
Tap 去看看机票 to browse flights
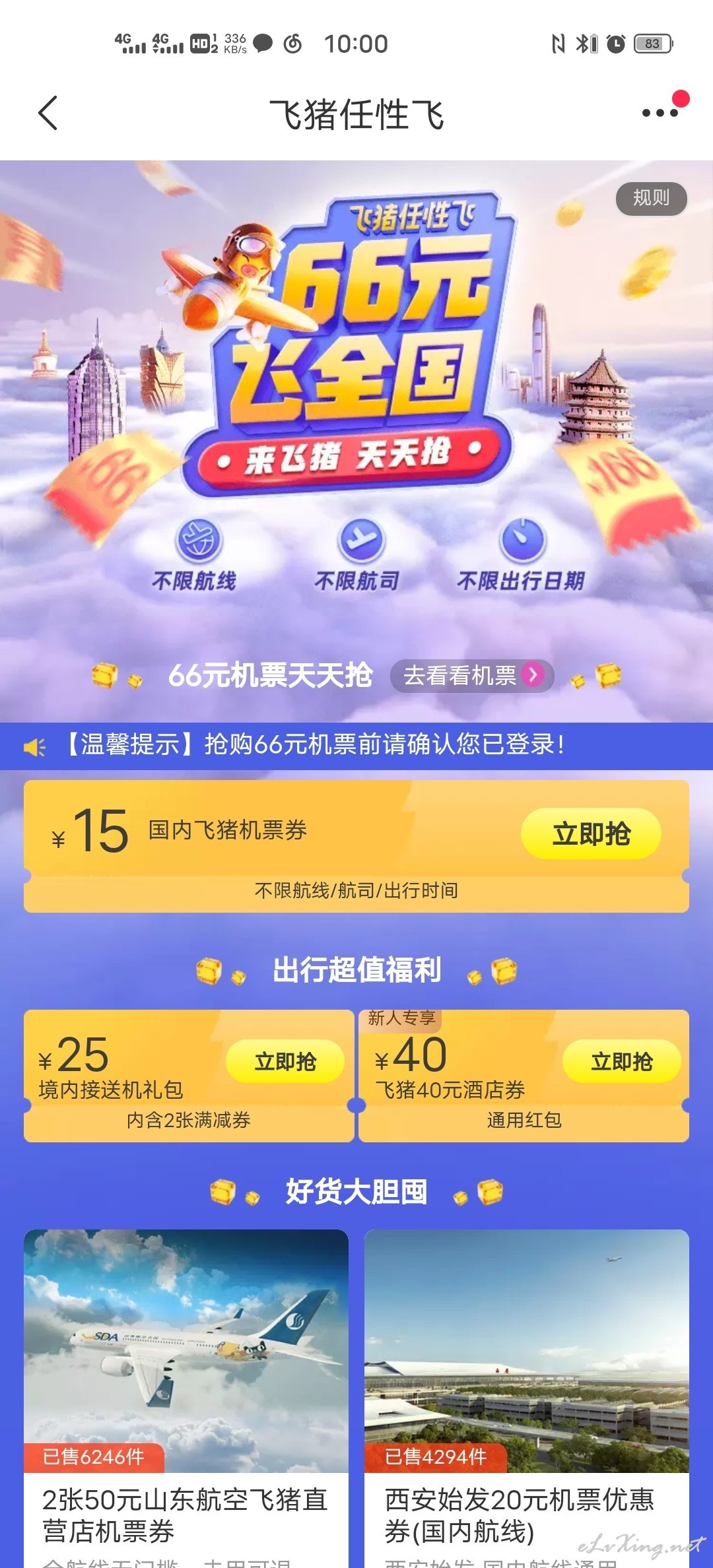(x=472, y=675)
